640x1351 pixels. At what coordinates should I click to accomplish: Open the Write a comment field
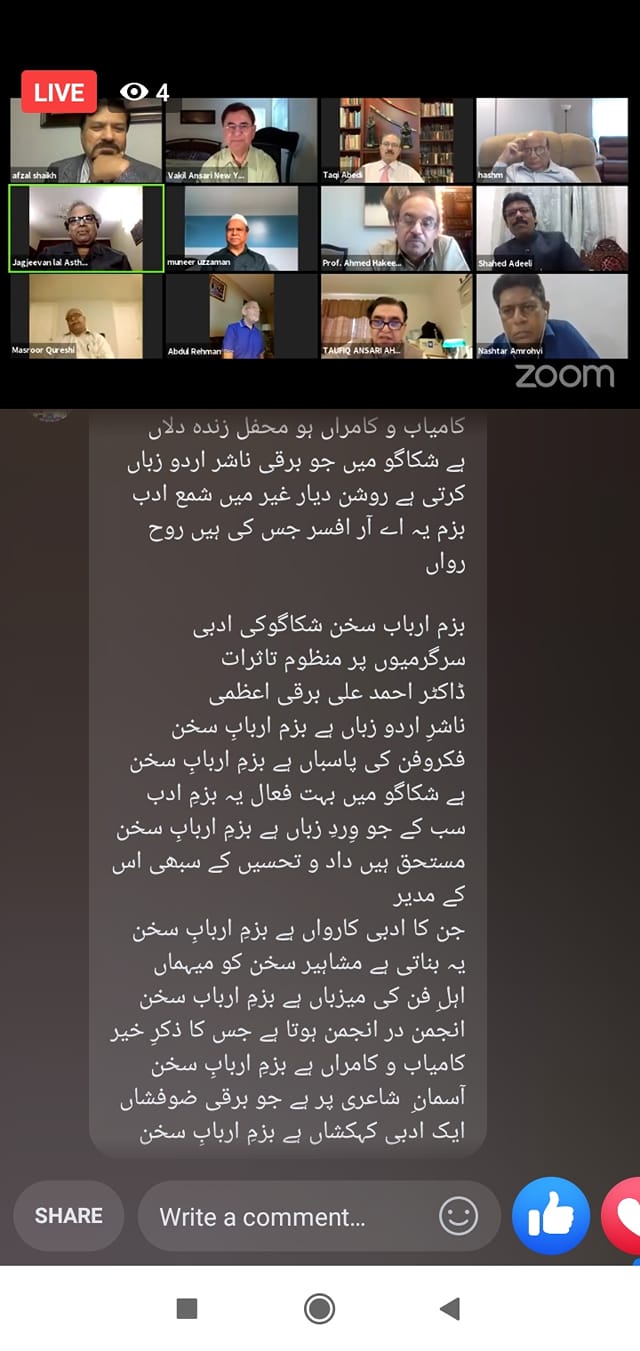coord(290,1216)
